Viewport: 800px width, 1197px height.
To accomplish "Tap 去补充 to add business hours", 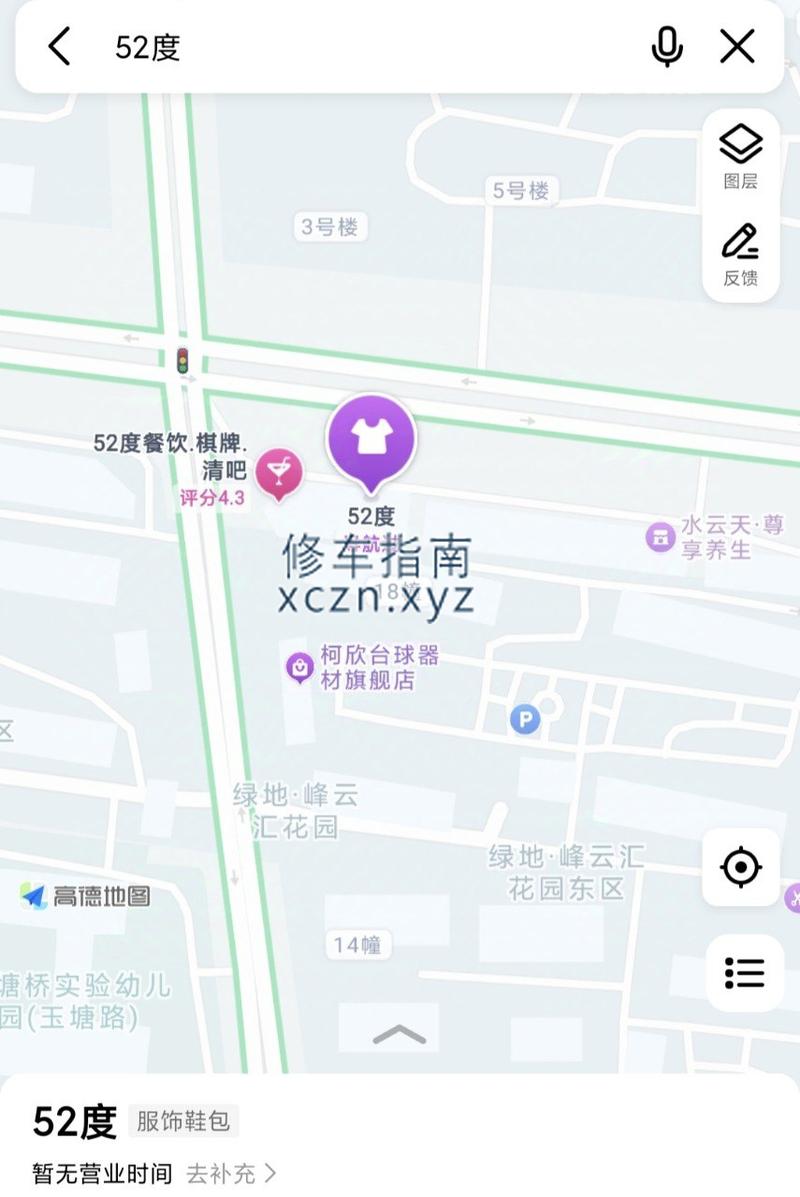I will (x=231, y=1173).
